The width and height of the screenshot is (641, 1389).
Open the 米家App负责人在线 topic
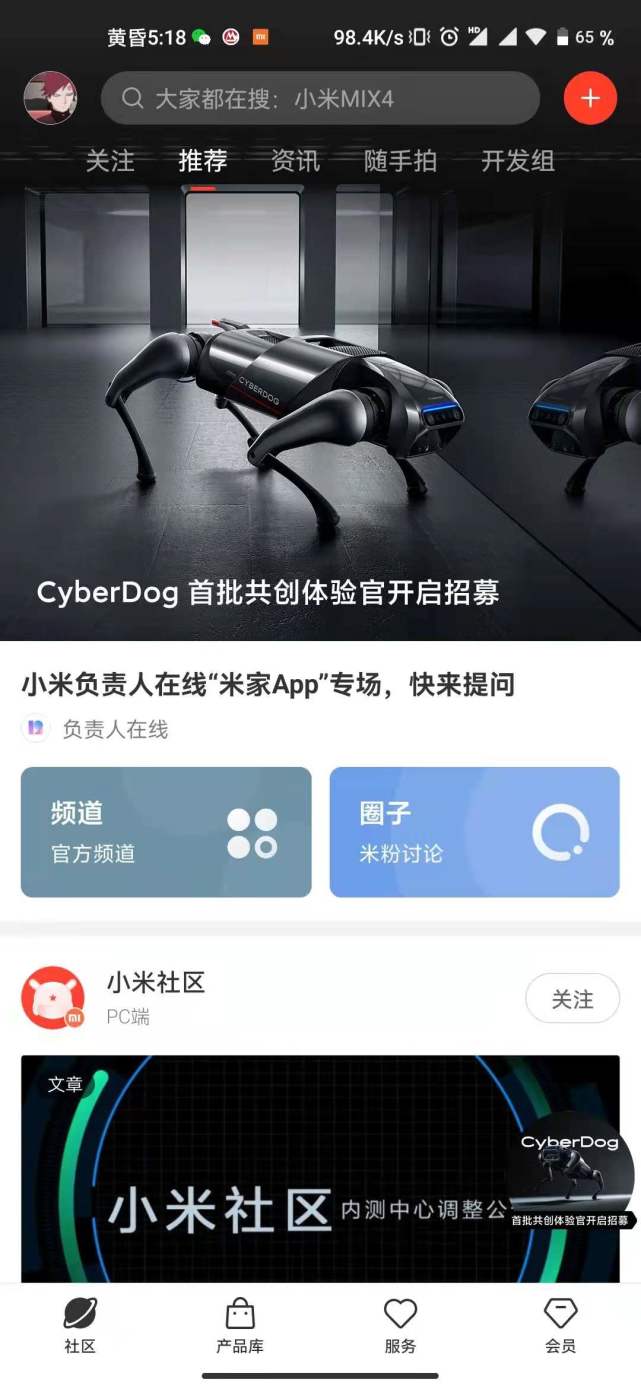click(268, 685)
